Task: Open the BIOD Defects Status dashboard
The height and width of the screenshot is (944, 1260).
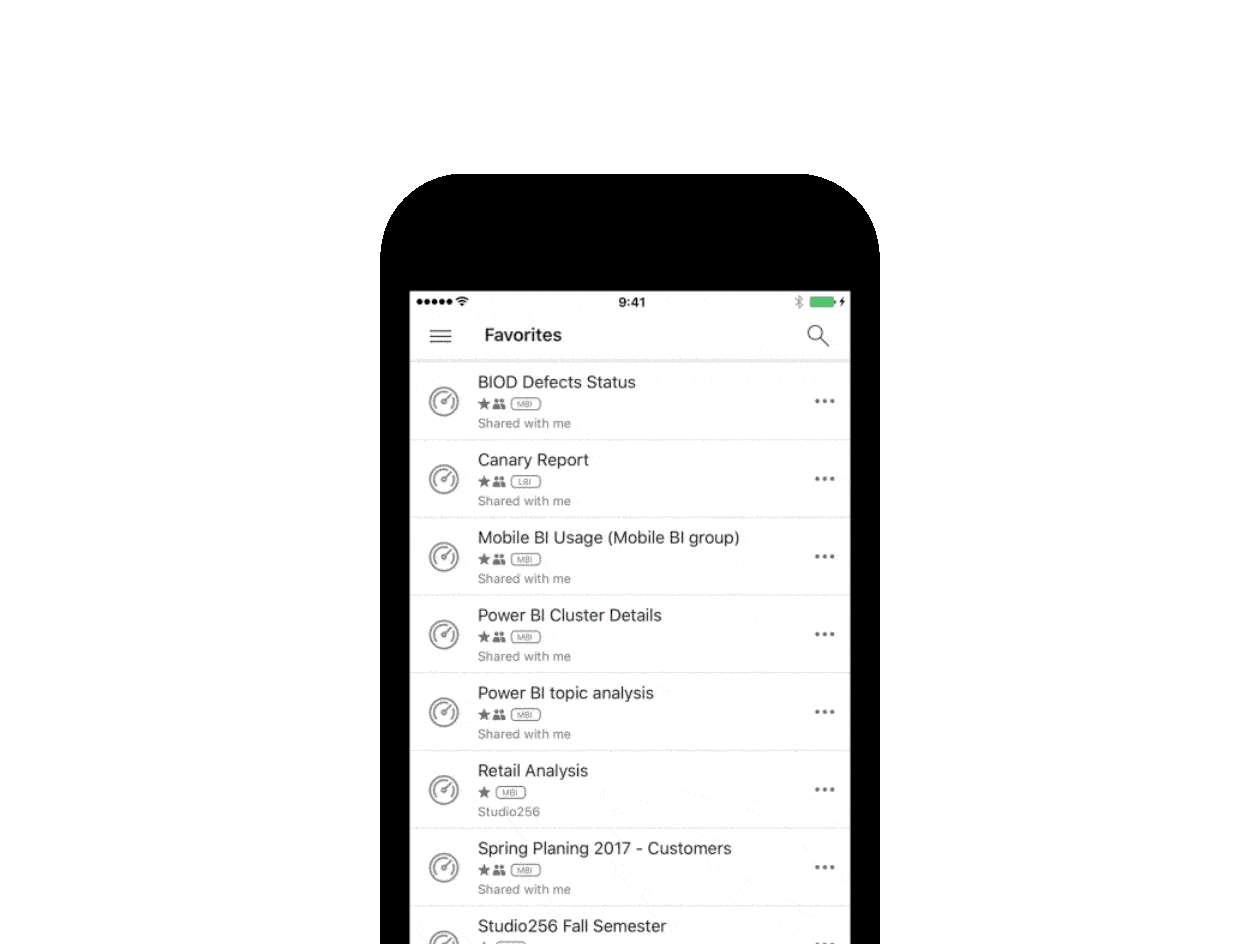Action: 556,382
